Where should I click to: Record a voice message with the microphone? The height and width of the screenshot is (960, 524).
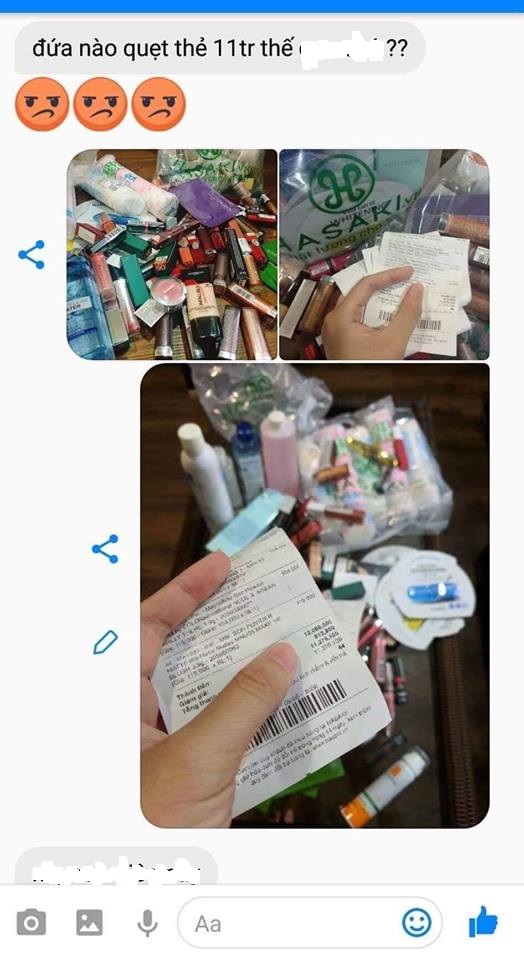tap(147, 923)
